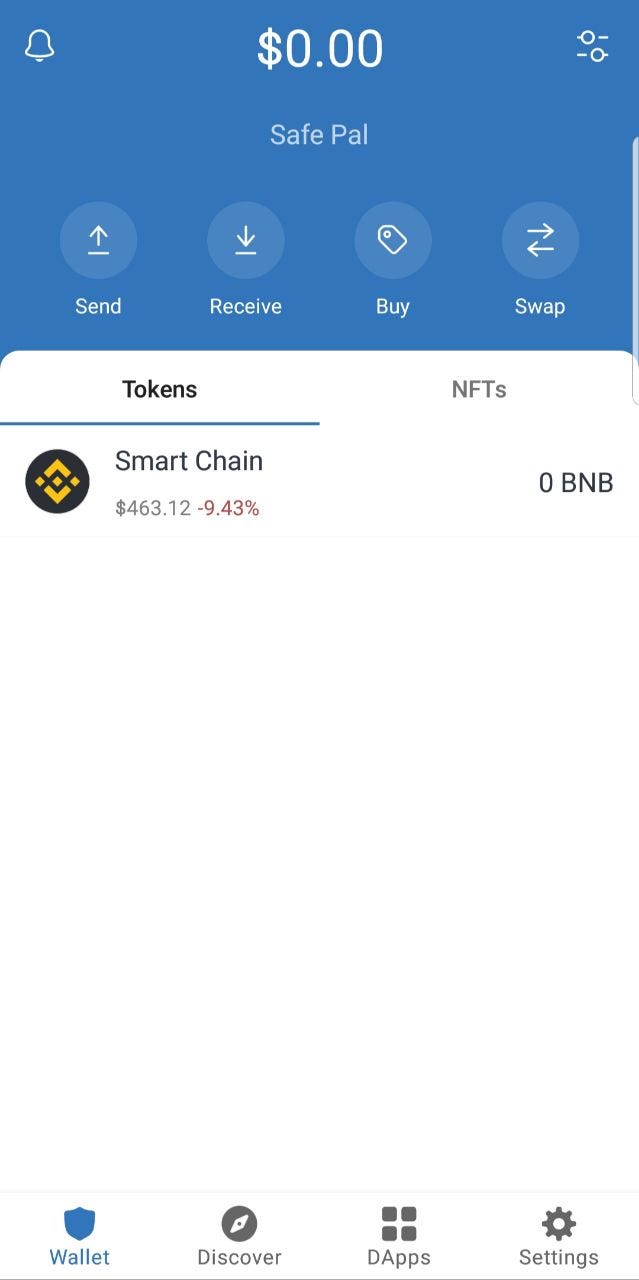
Task: Open the Smart Chain BNB token
Action: point(319,482)
